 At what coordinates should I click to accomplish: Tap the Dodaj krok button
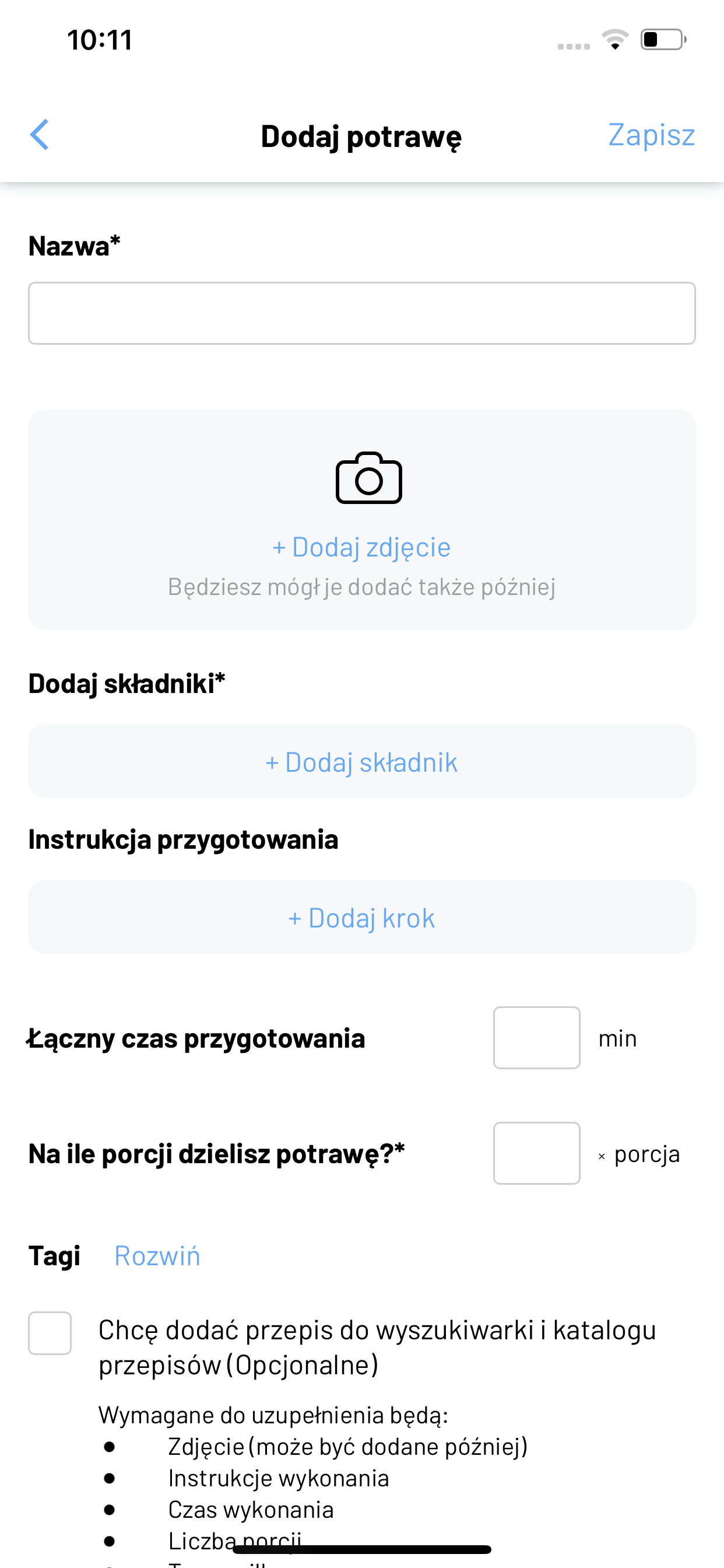361,918
